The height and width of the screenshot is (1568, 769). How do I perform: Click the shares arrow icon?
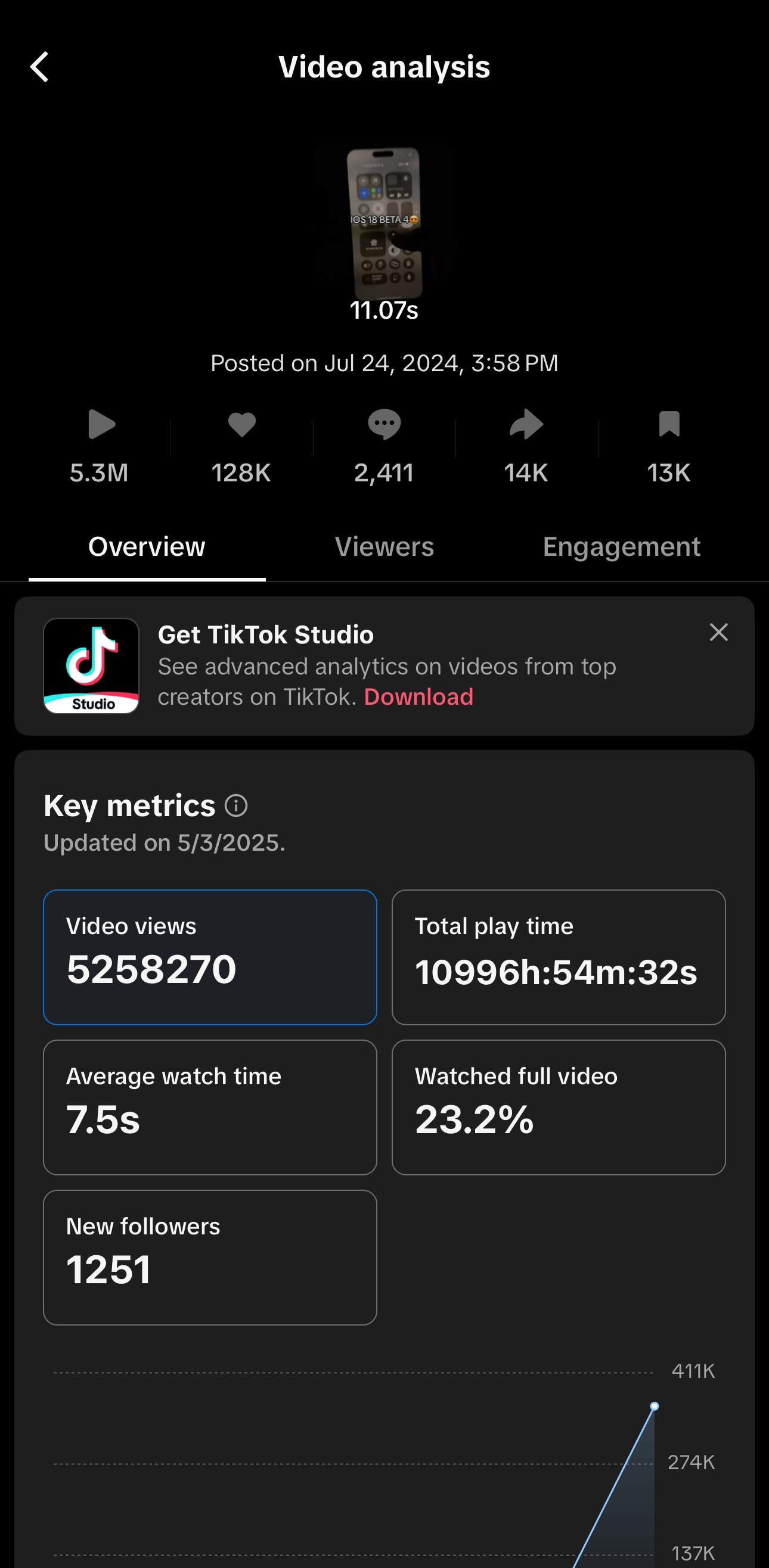pos(526,425)
